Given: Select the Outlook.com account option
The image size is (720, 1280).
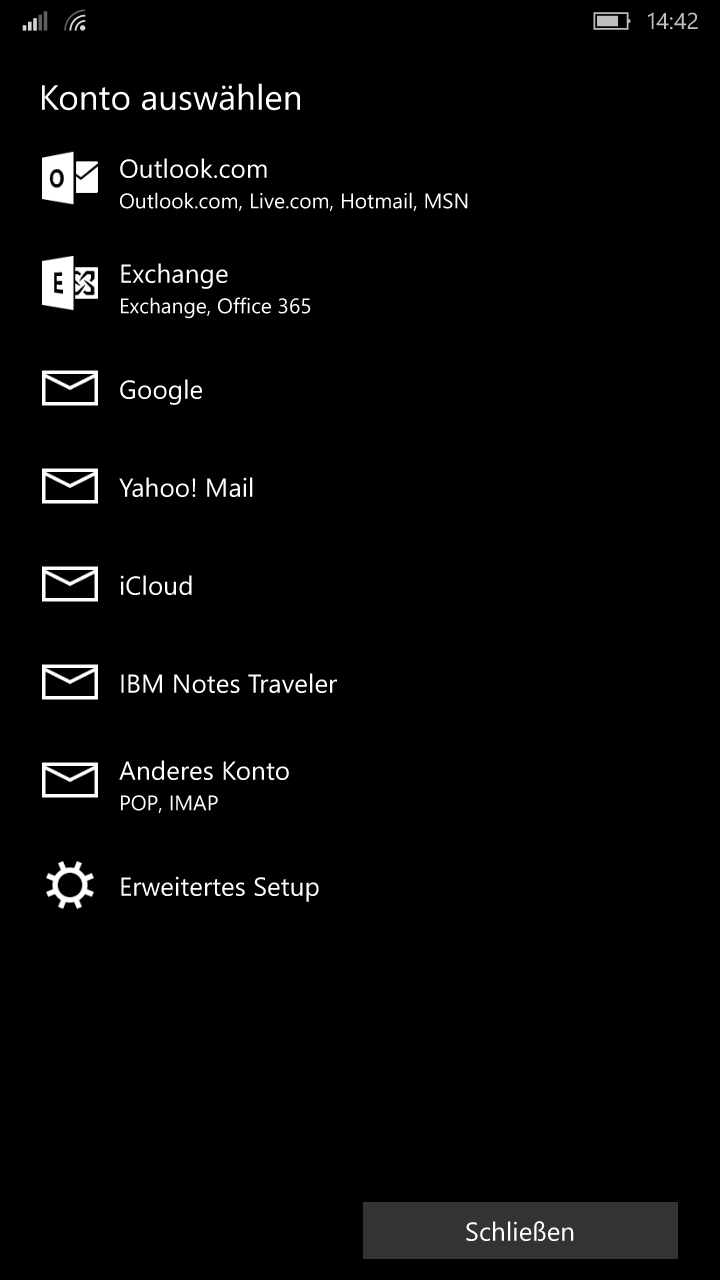Looking at the screenshot, I should pyautogui.click(x=360, y=183).
